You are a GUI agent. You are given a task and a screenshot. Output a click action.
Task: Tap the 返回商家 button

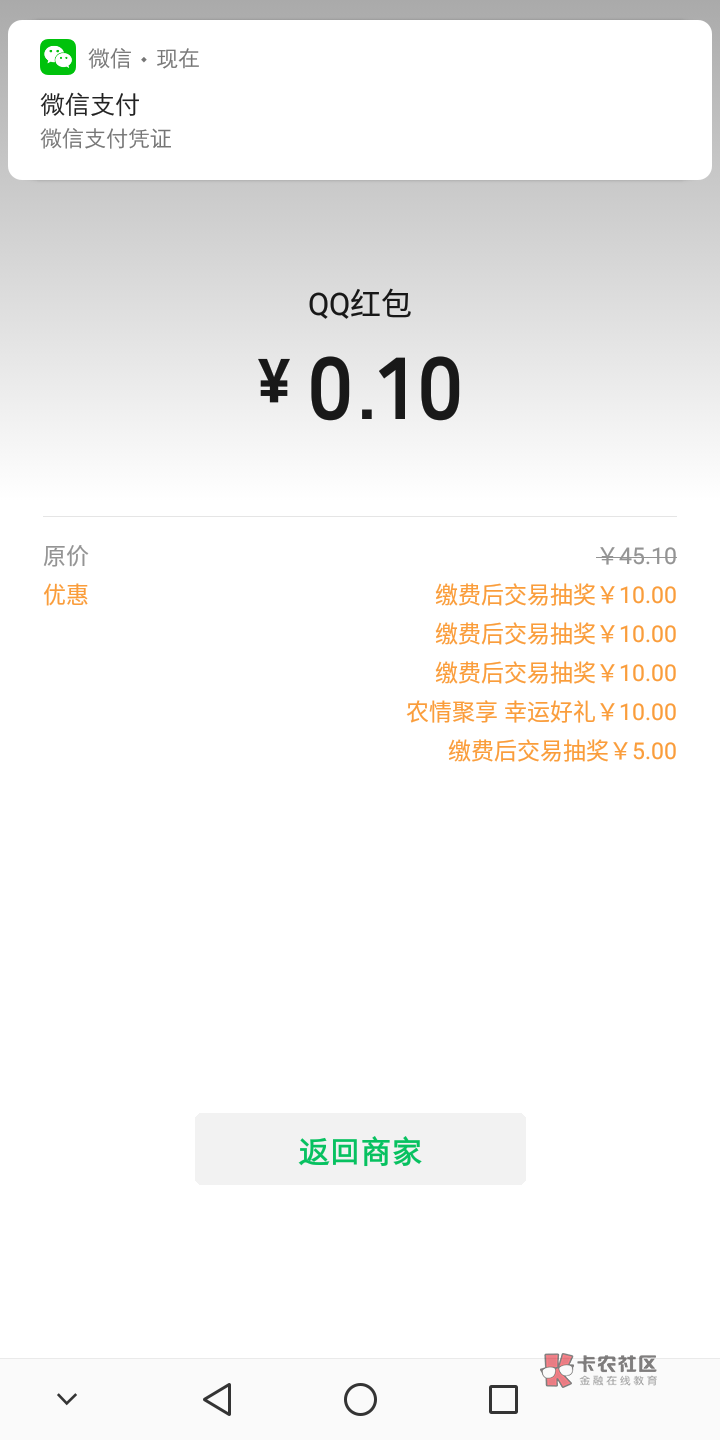pyautogui.click(x=360, y=1149)
